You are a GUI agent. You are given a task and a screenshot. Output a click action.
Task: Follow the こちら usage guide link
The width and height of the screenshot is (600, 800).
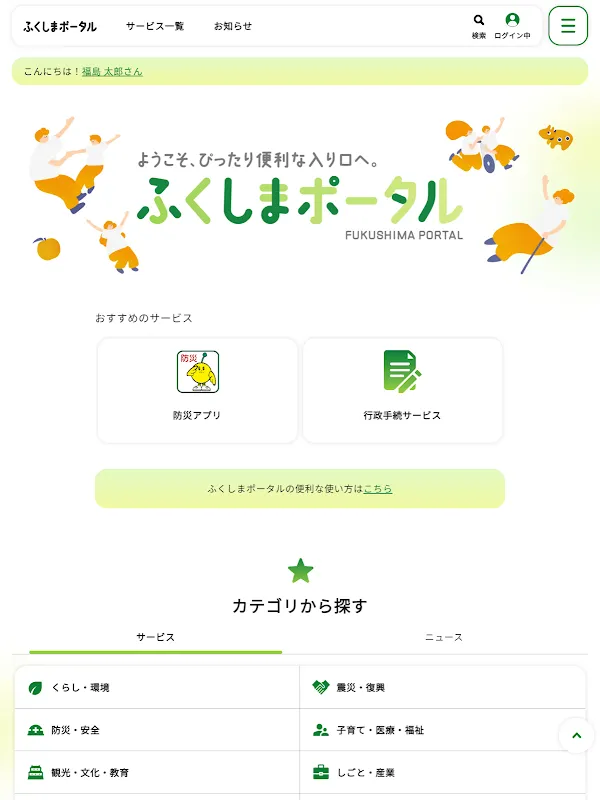(x=377, y=489)
